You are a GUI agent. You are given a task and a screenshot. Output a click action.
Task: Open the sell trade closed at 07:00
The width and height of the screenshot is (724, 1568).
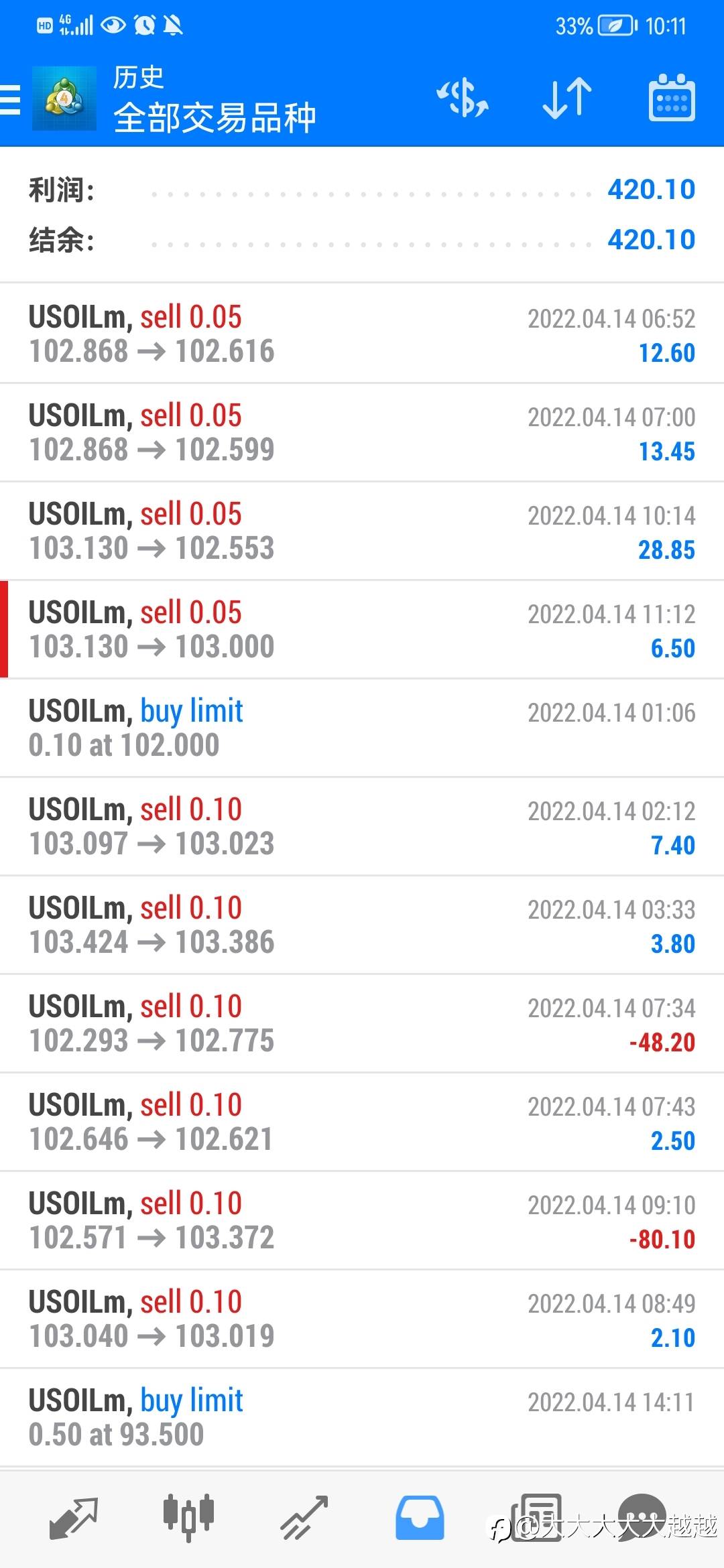362,432
